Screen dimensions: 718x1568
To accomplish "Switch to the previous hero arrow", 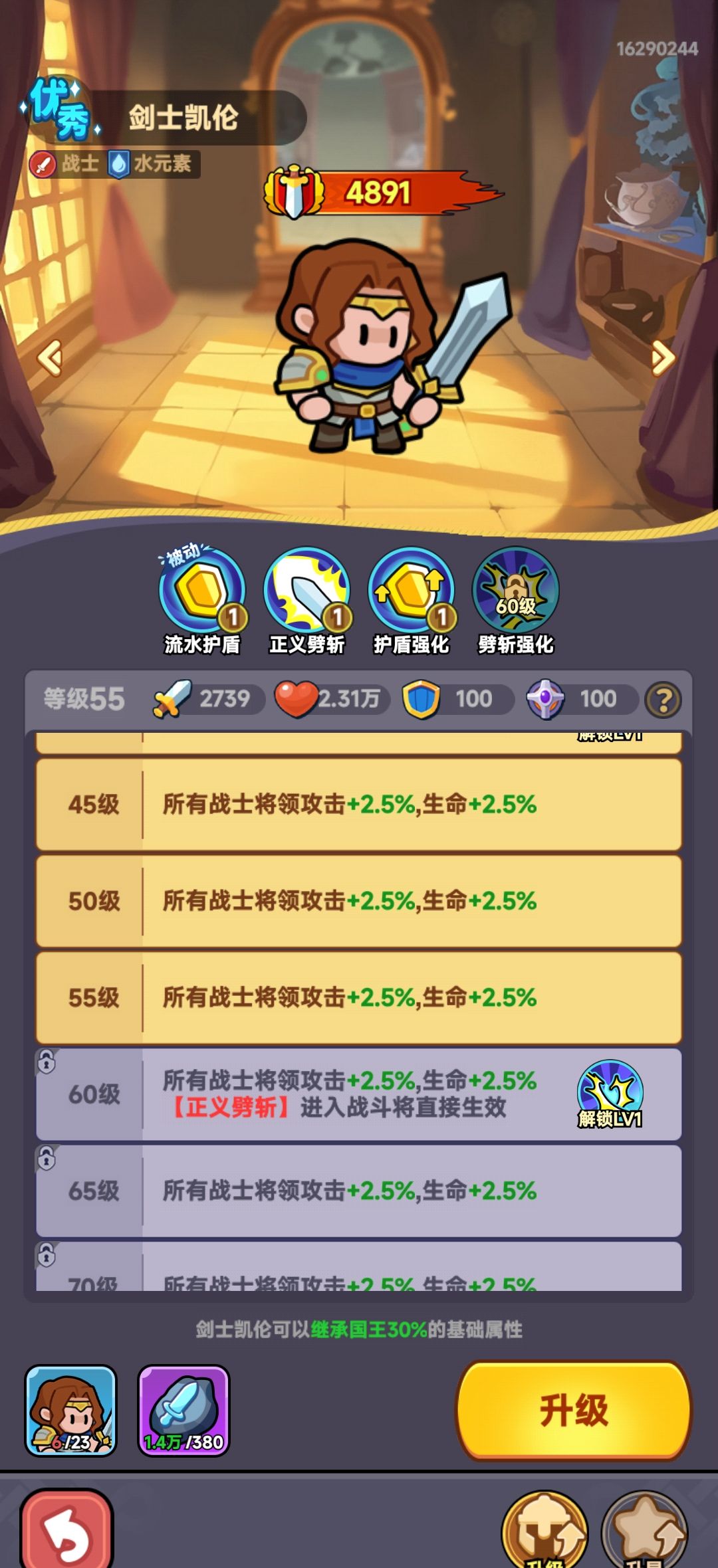I will [x=50, y=358].
